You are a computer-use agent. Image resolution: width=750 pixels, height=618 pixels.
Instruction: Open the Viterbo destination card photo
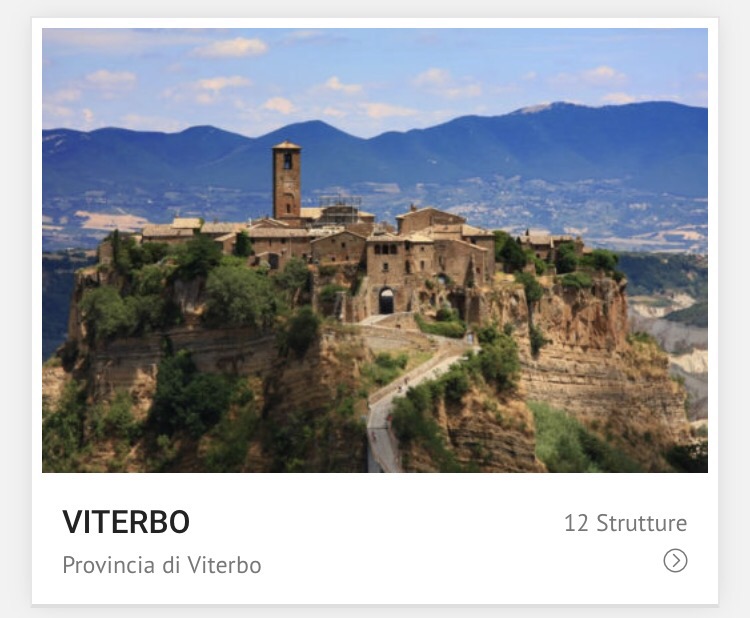click(375, 250)
